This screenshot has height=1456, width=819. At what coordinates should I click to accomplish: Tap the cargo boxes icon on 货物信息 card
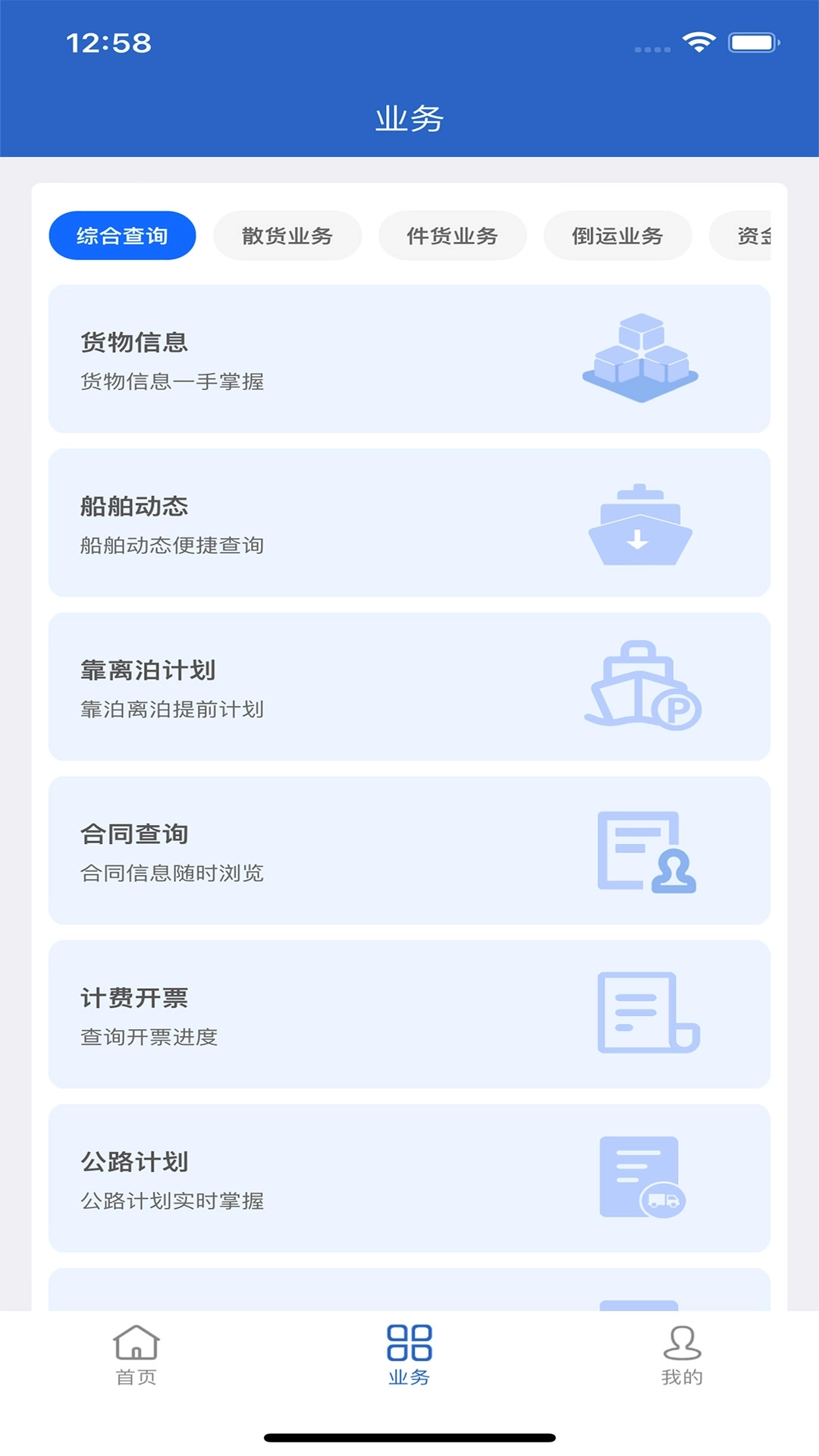pos(641,356)
